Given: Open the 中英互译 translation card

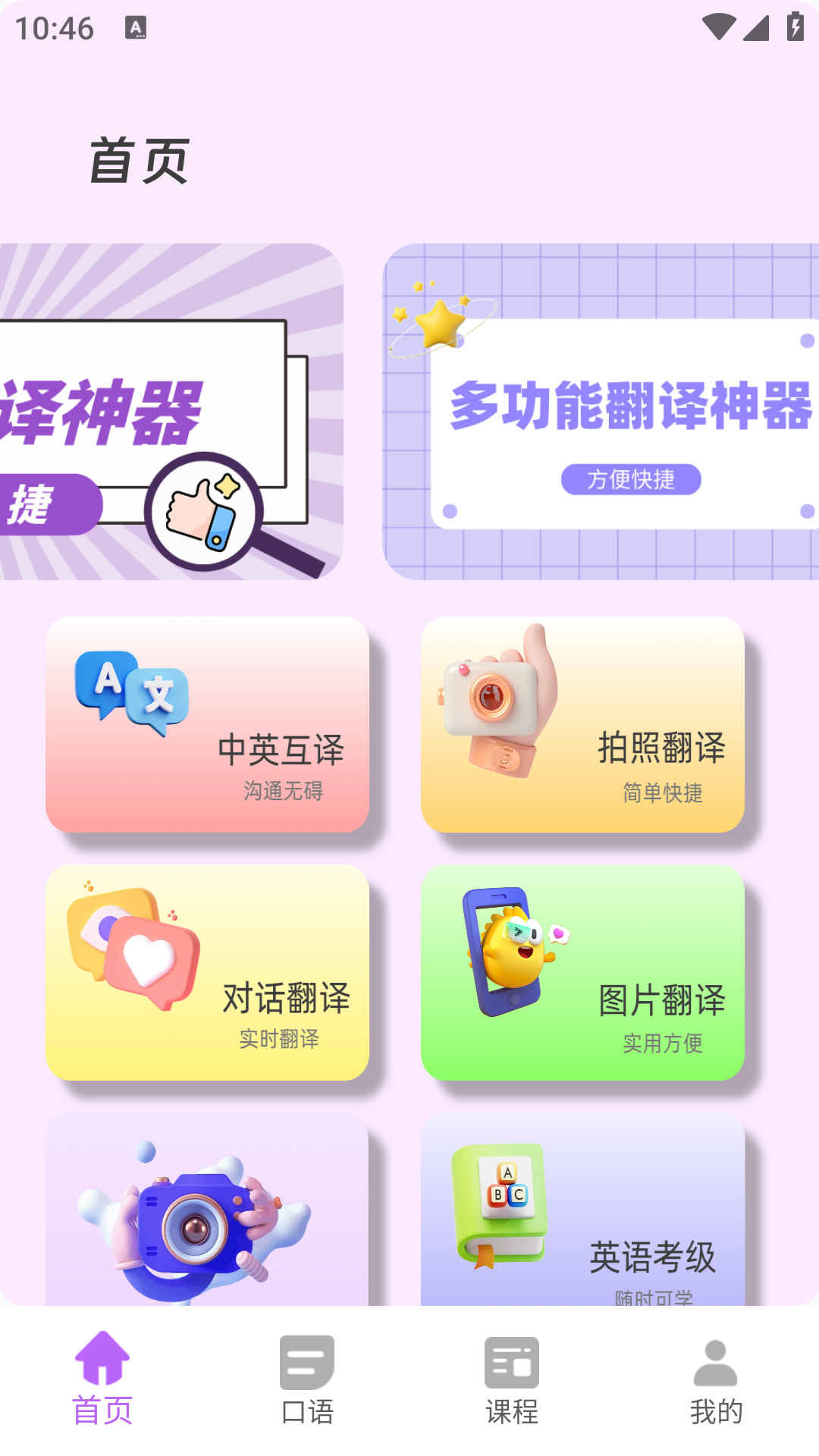Looking at the screenshot, I should point(207,724).
